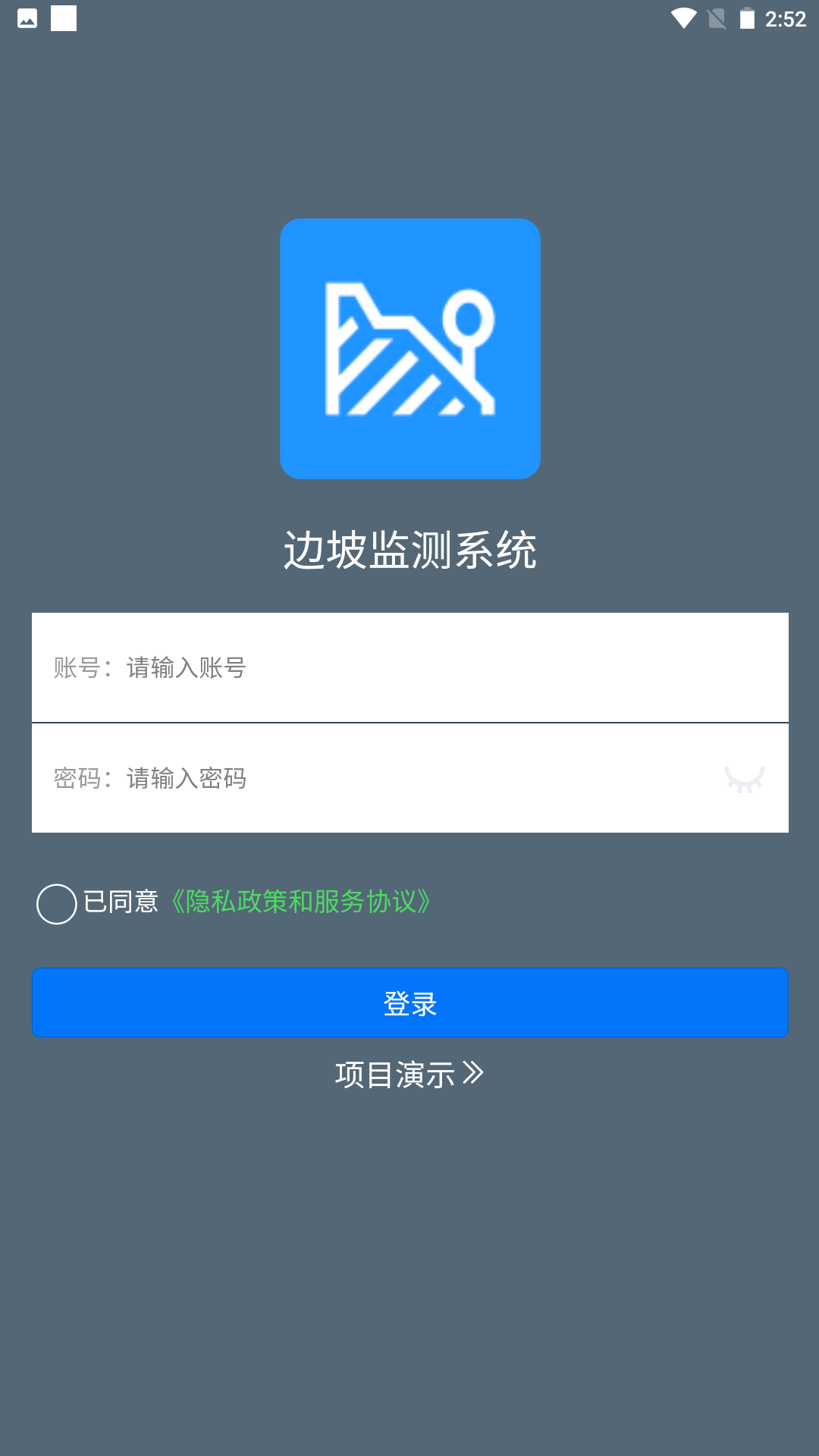Toggle the closed-eye password visibility icon

(746, 778)
